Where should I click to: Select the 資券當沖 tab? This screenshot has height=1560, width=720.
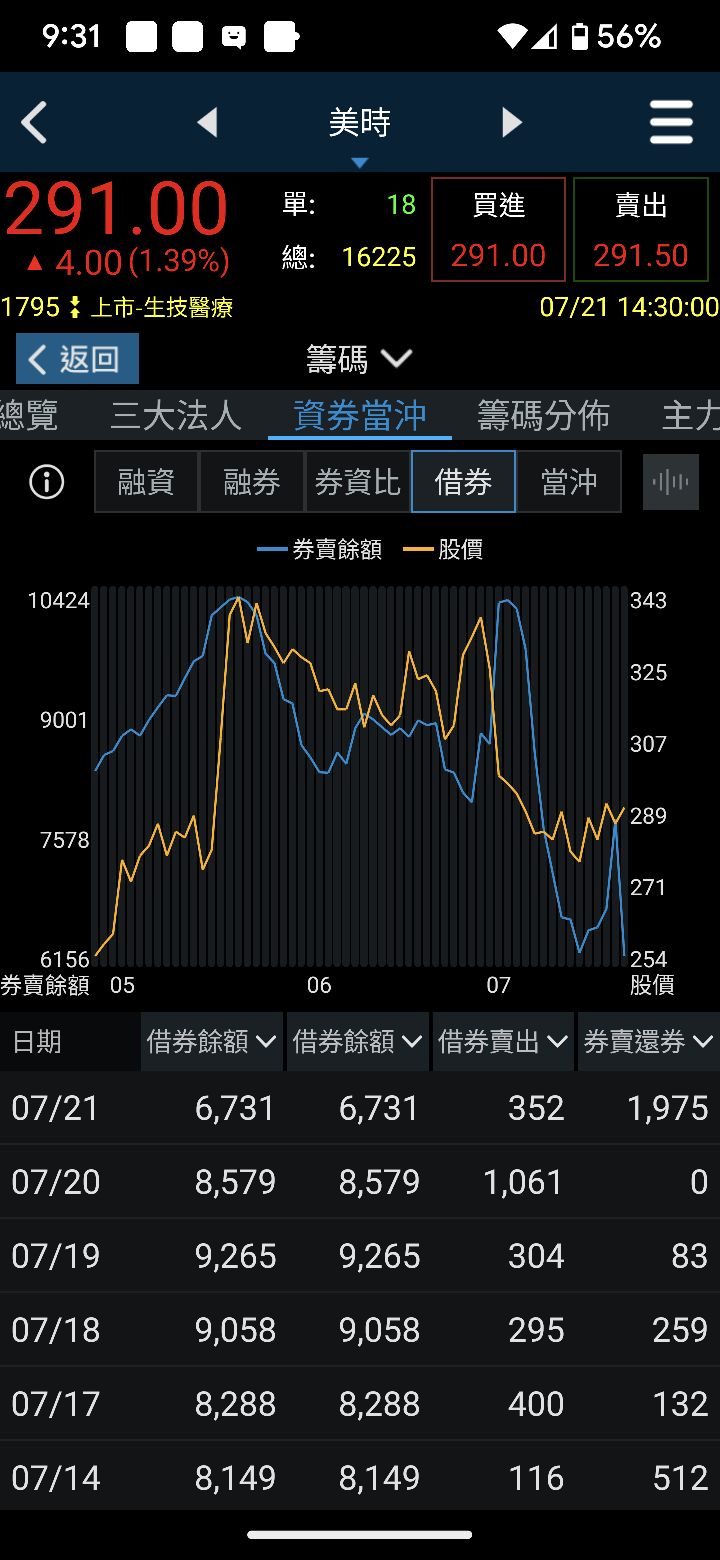pyautogui.click(x=360, y=416)
